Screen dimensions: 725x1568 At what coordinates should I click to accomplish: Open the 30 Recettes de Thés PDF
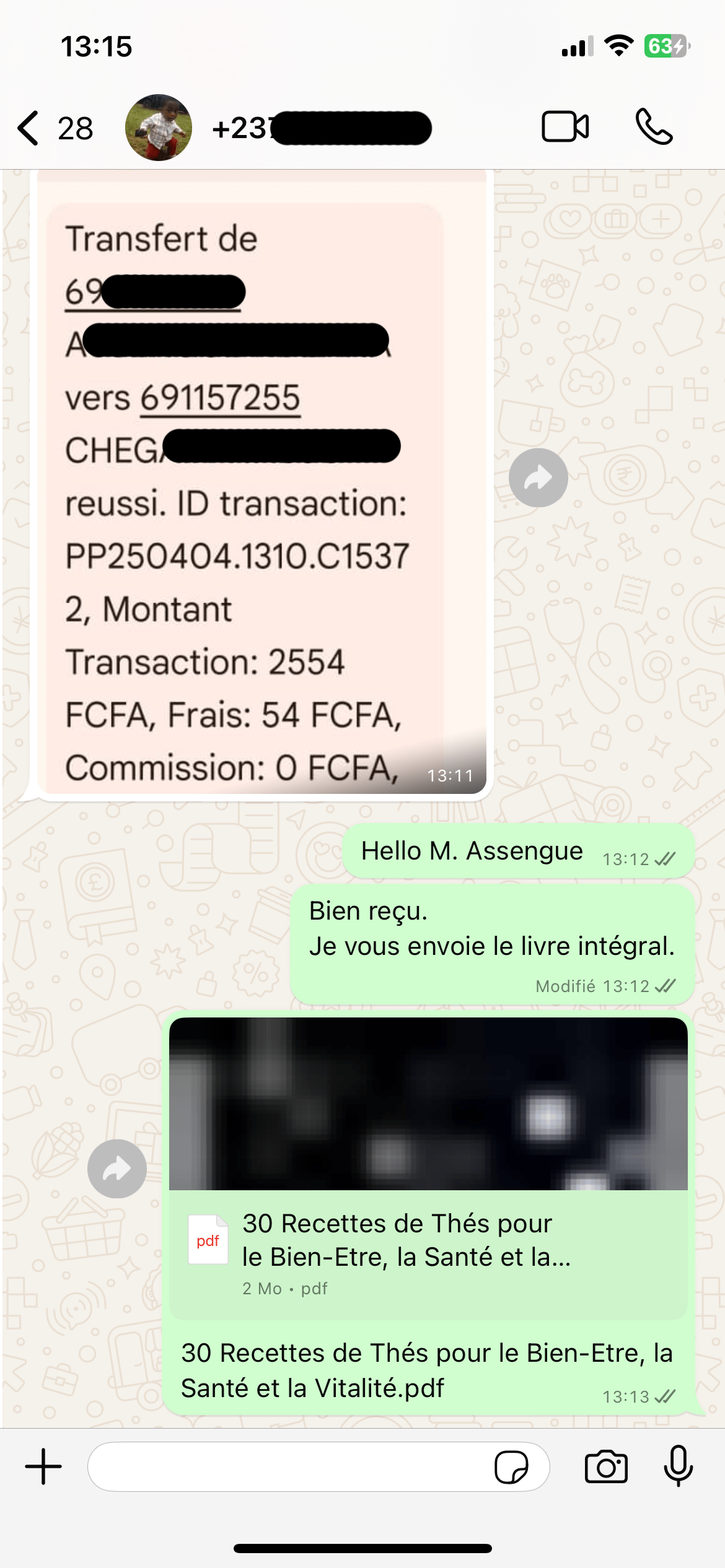click(428, 1240)
